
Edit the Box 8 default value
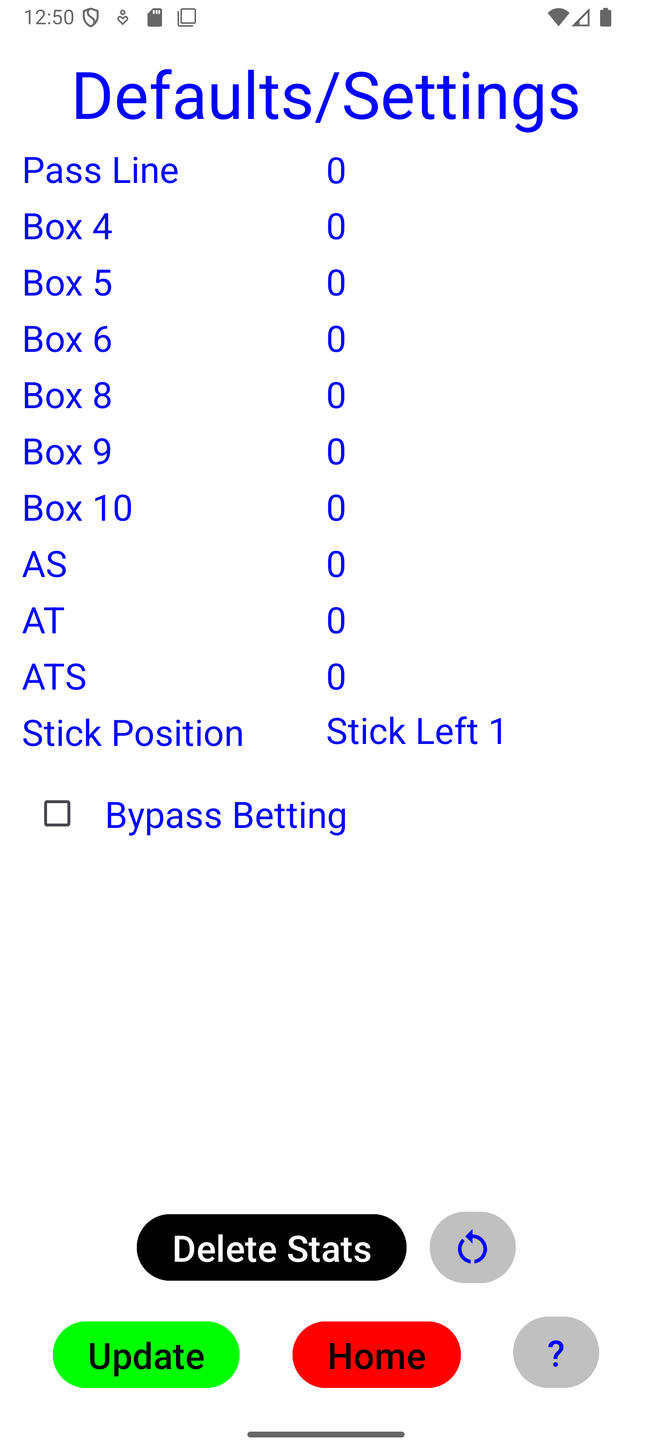pyautogui.click(x=336, y=396)
